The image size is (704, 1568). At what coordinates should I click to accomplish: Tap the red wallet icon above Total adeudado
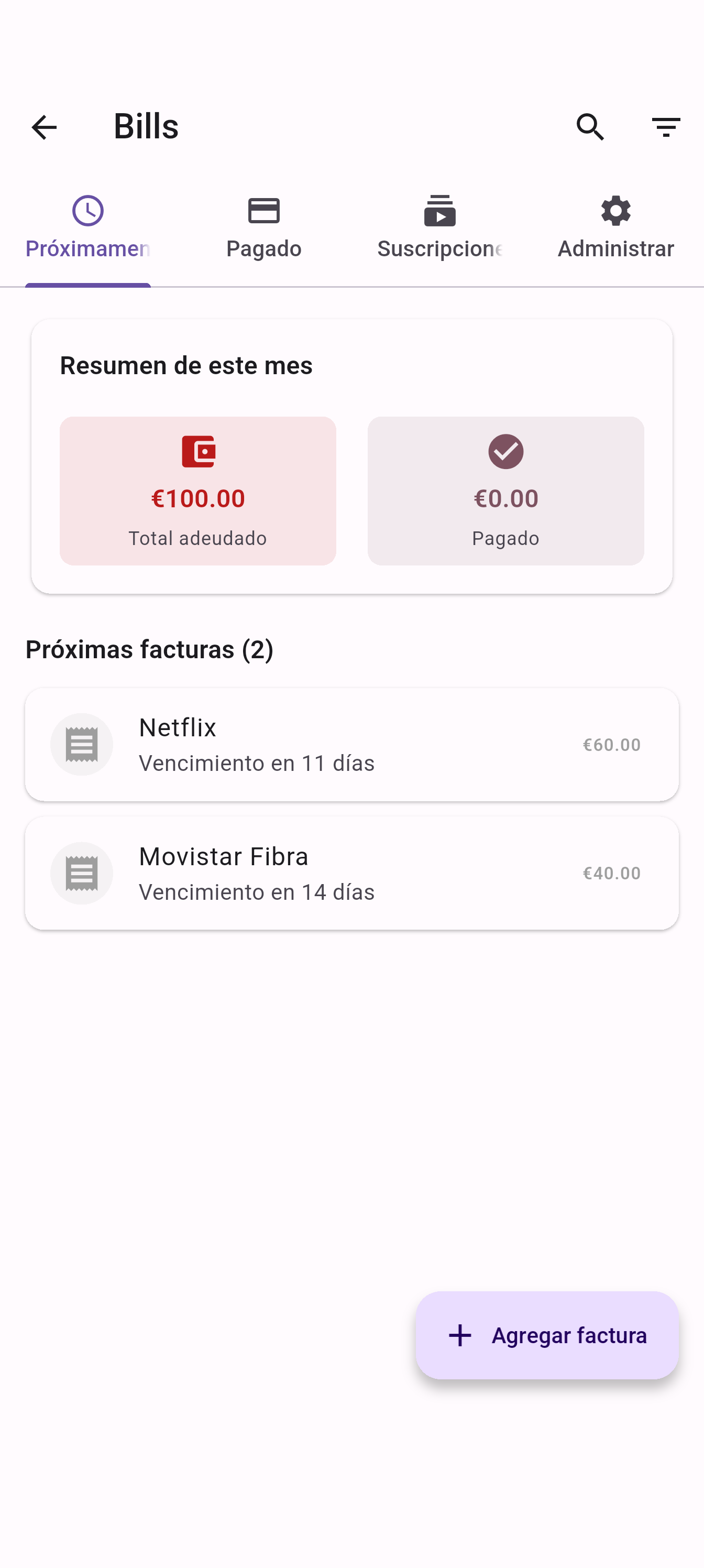click(x=198, y=451)
